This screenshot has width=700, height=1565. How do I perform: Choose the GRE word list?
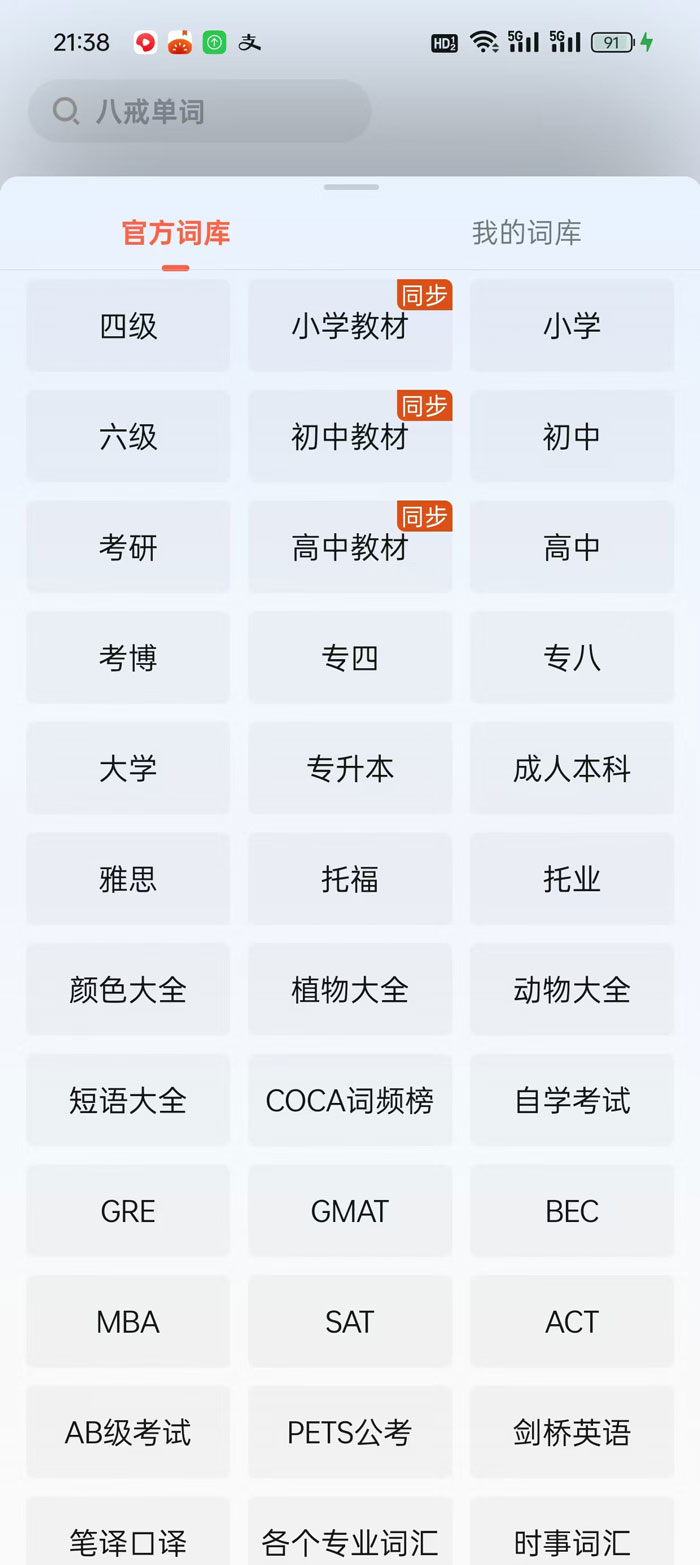pyautogui.click(x=128, y=1211)
